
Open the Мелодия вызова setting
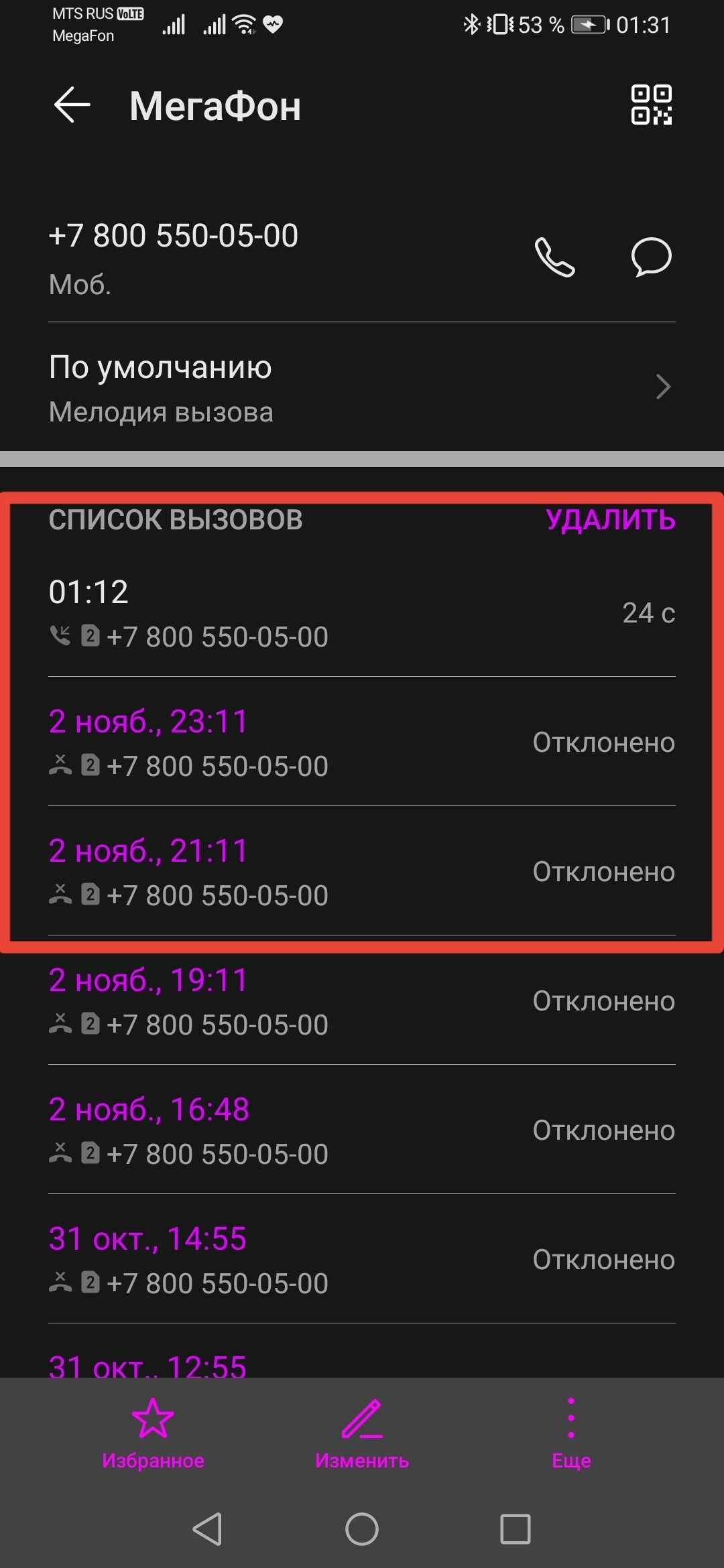tap(362, 387)
